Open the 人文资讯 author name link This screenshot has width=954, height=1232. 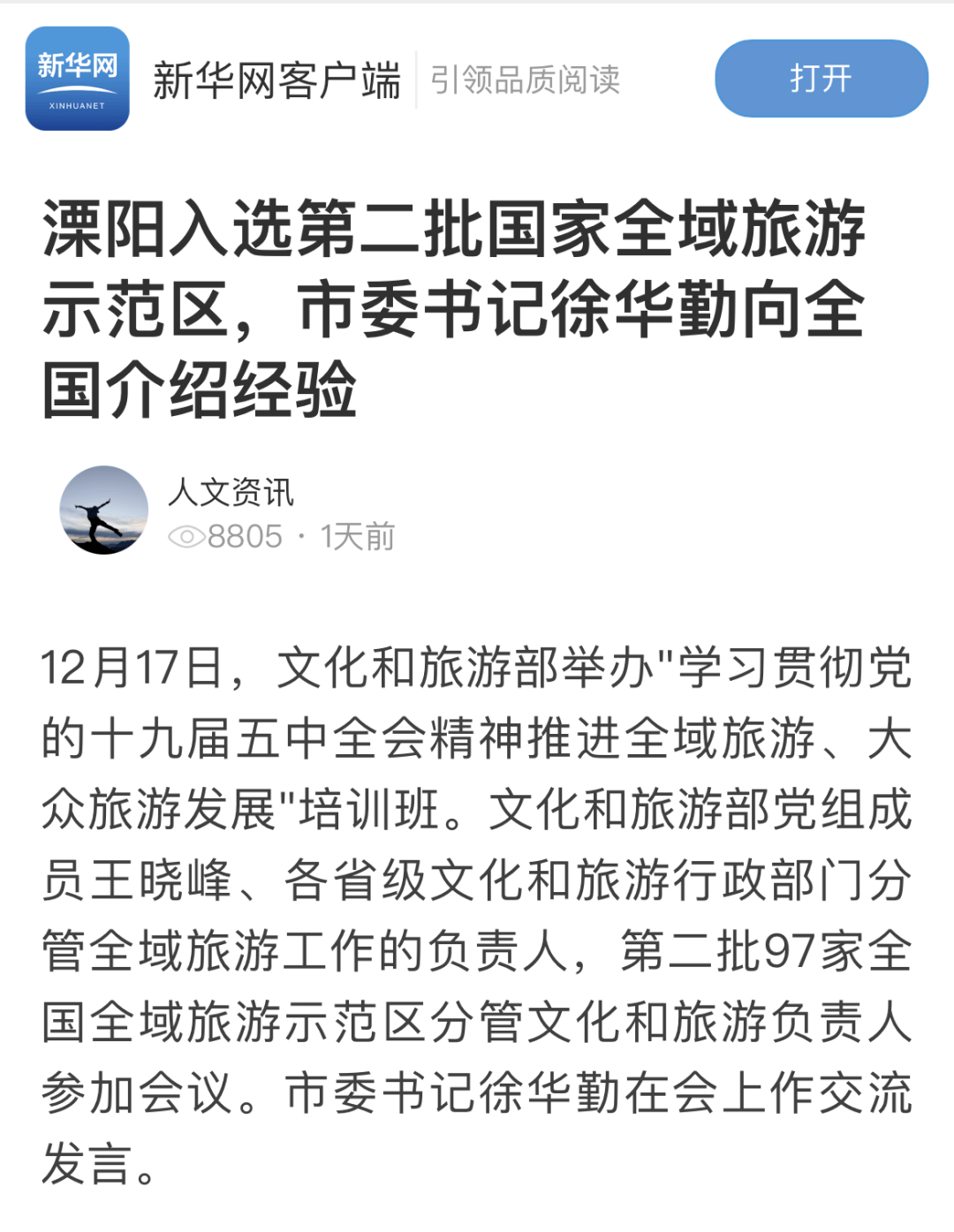tap(231, 492)
